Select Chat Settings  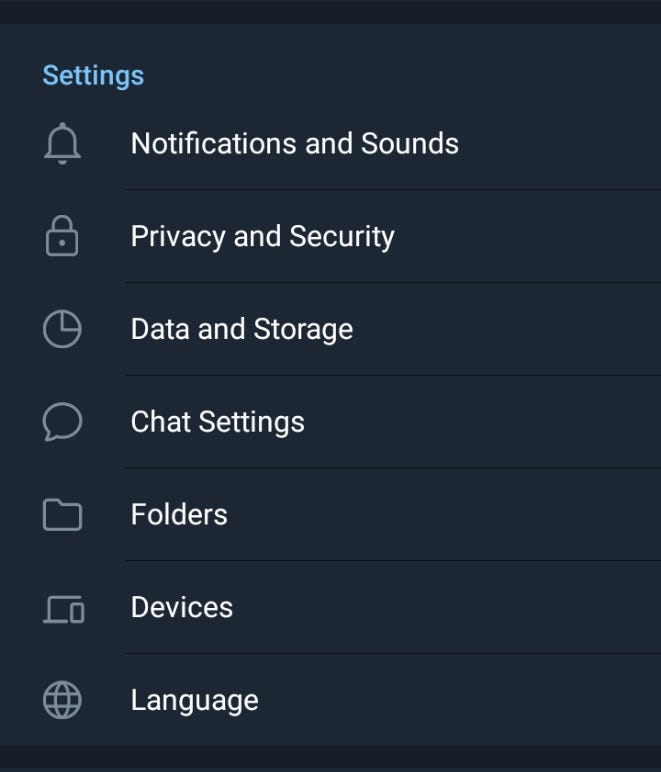[x=217, y=422]
